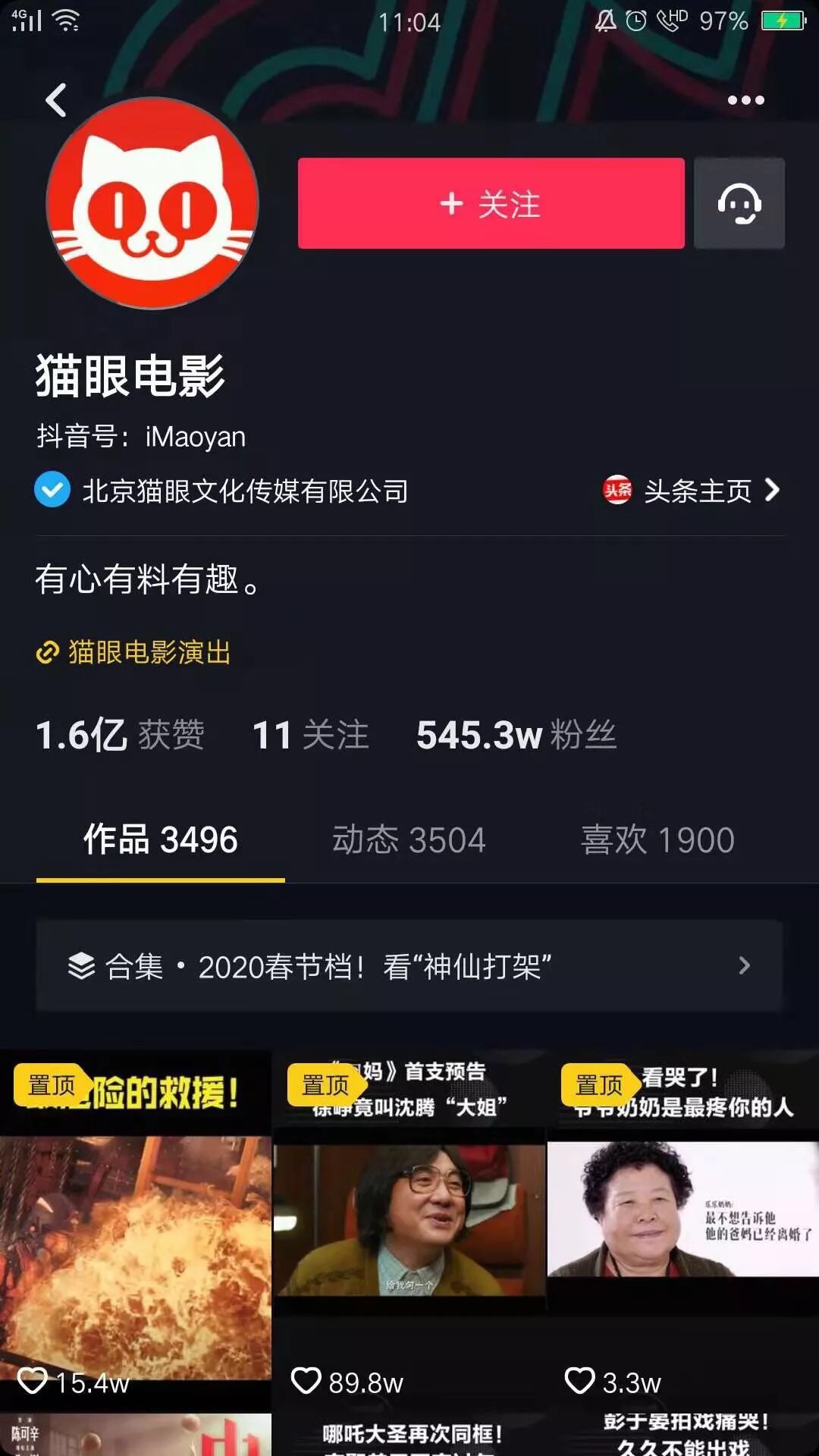View the 11 关注 following list

(310, 735)
